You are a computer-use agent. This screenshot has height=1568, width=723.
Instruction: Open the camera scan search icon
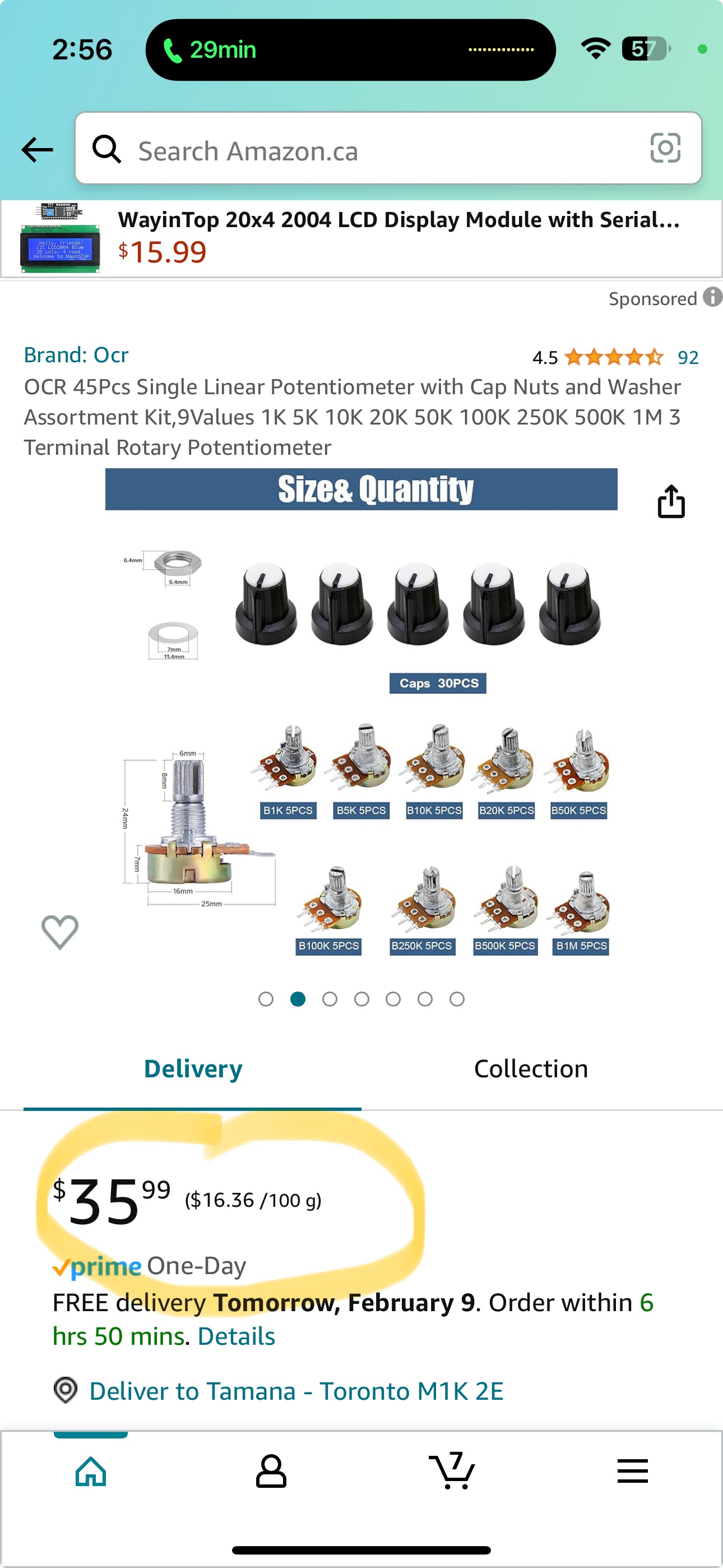[665, 149]
